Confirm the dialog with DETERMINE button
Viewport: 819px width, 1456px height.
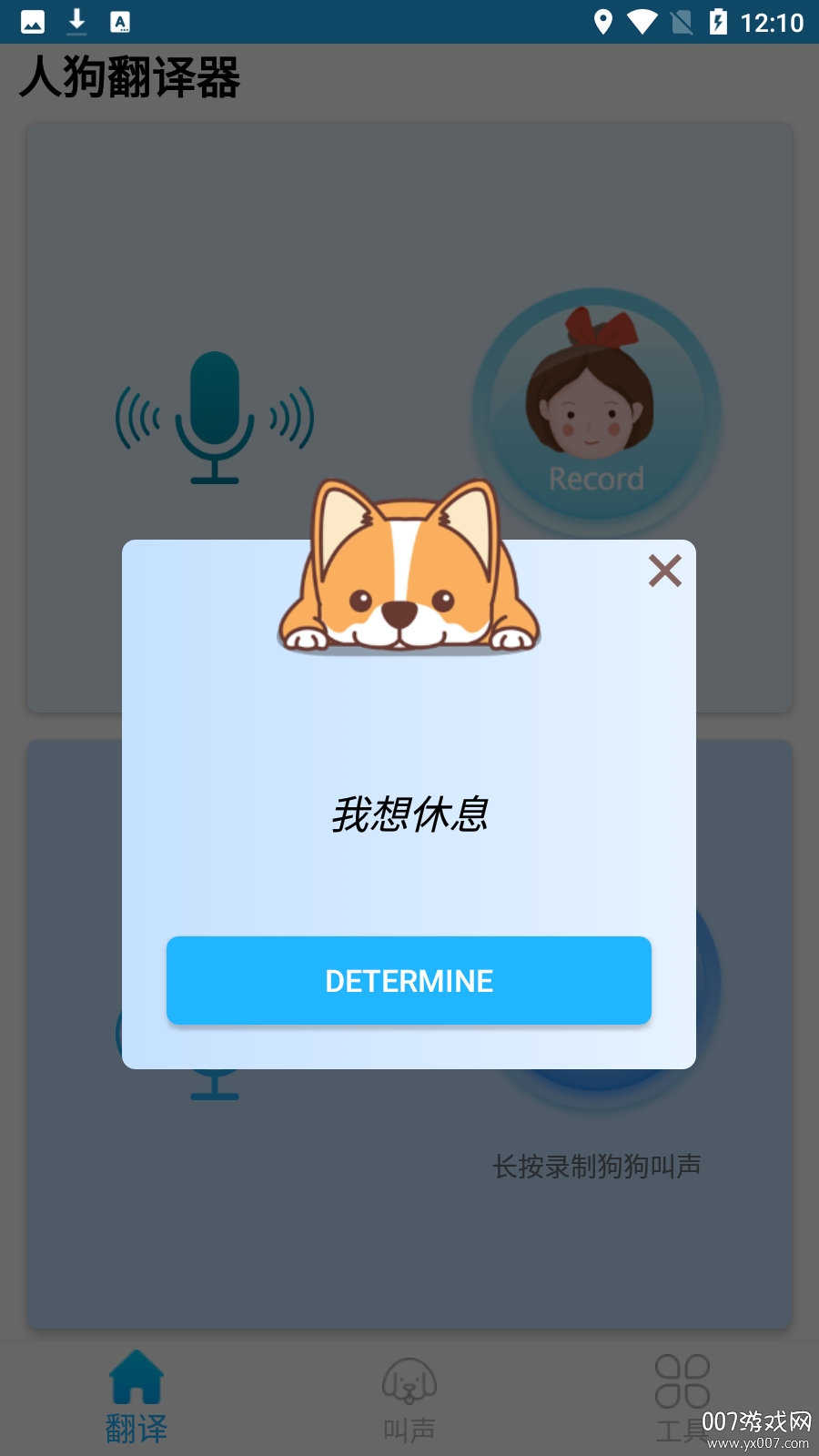coord(409,980)
